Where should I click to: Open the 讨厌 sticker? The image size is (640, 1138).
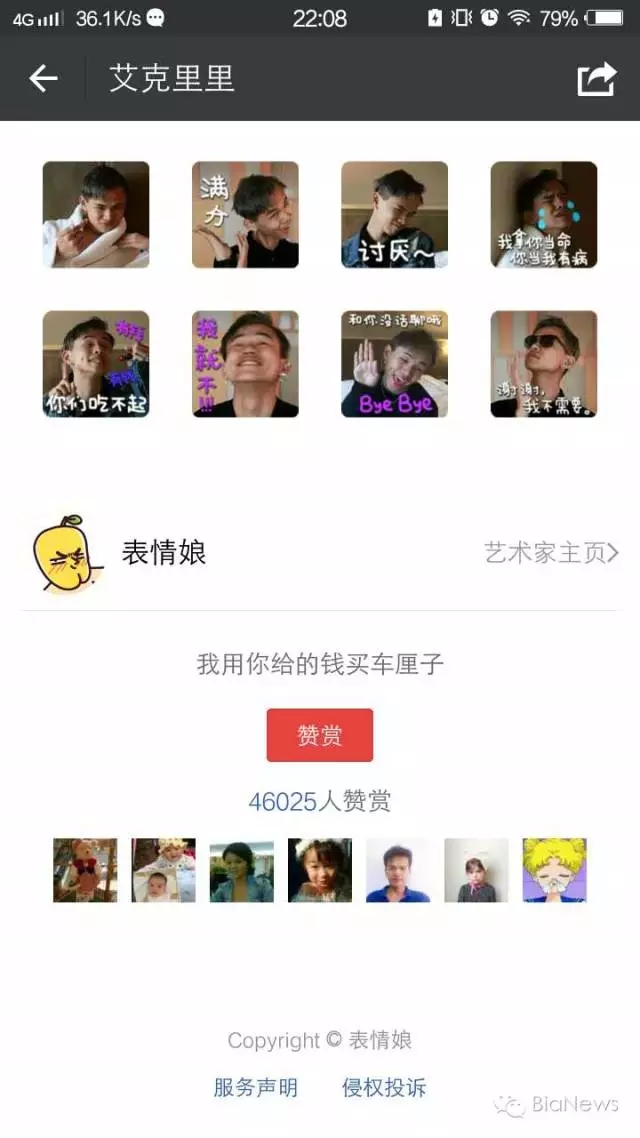tap(394, 215)
